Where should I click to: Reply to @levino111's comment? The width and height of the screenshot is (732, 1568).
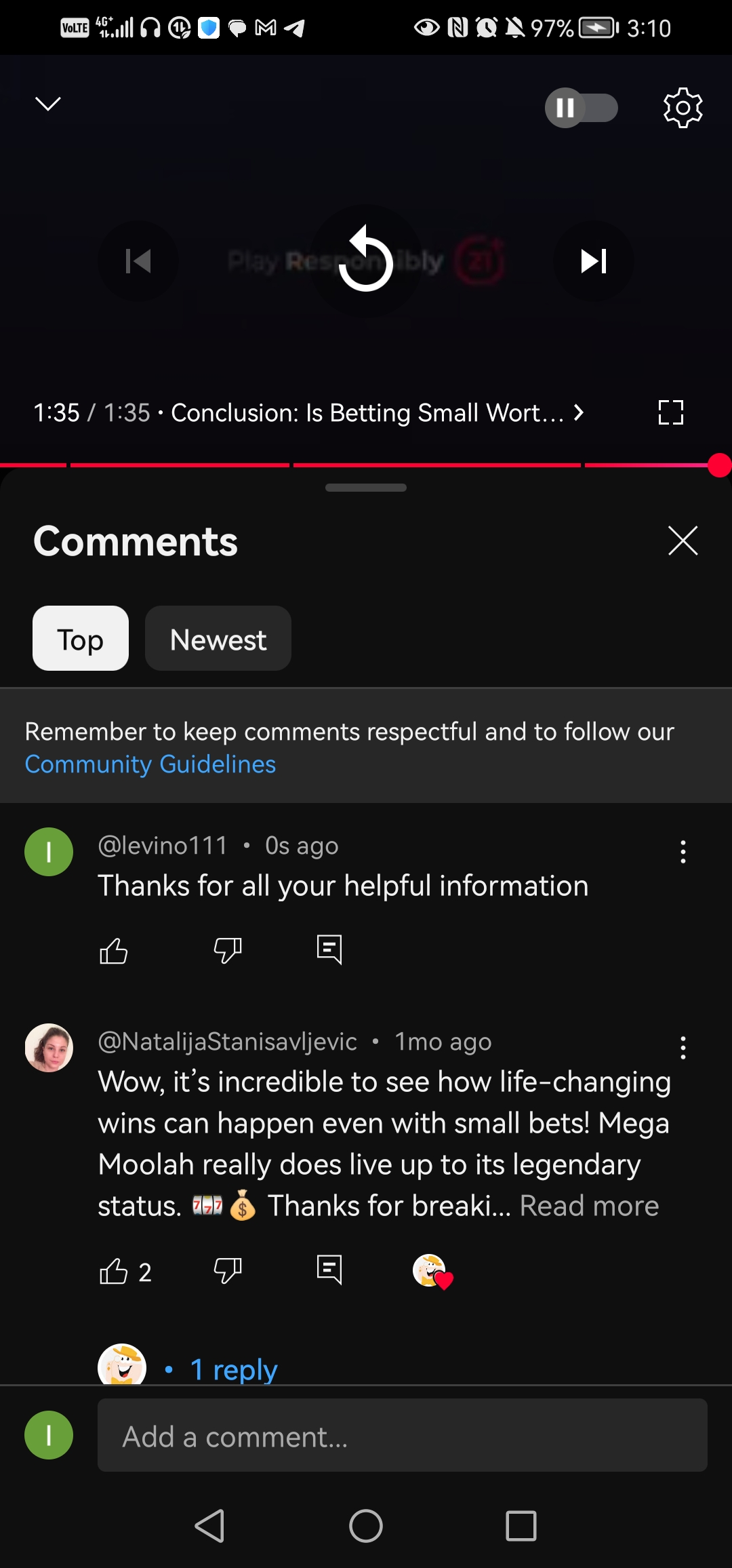click(329, 950)
